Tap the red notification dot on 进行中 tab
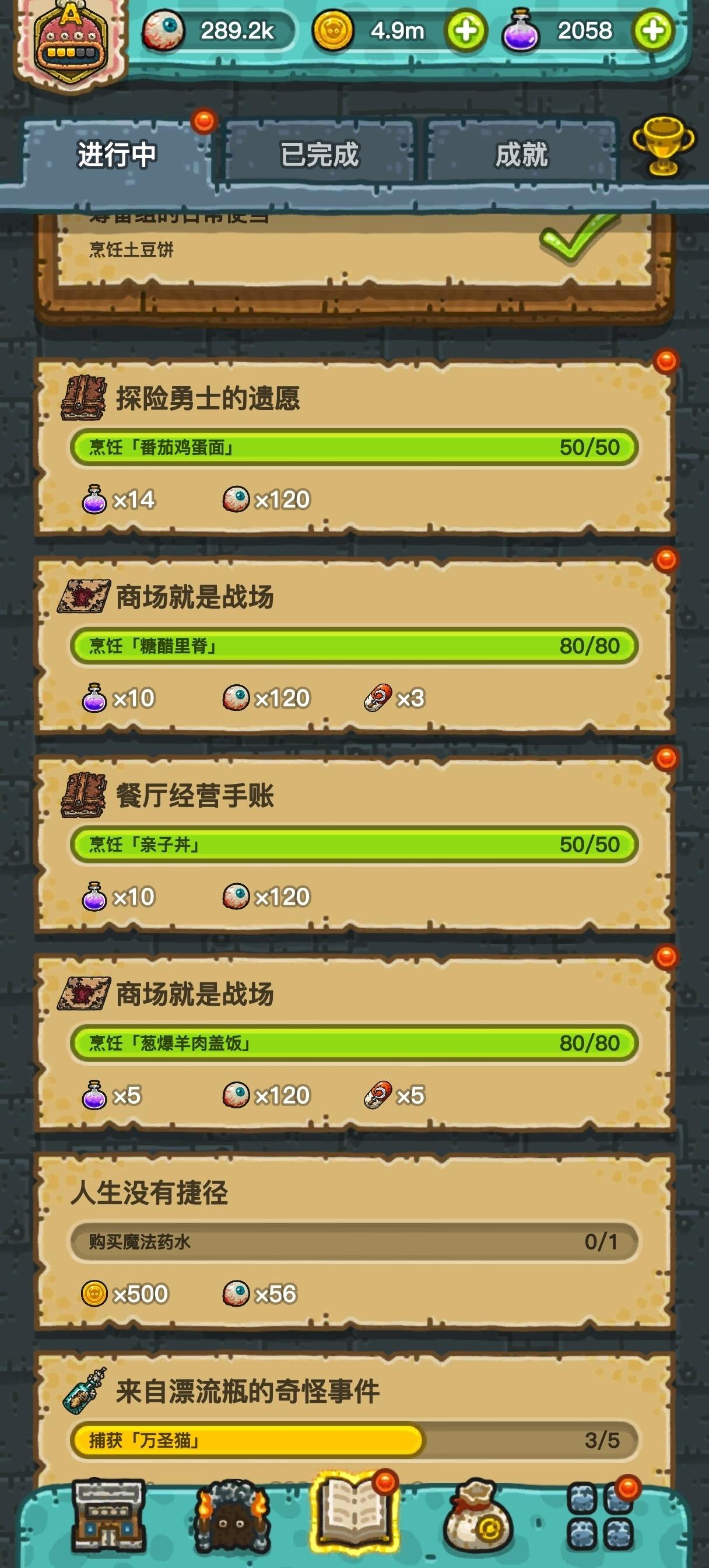The height and width of the screenshot is (1568, 709). pyautogui.click(x=203, y=122)
